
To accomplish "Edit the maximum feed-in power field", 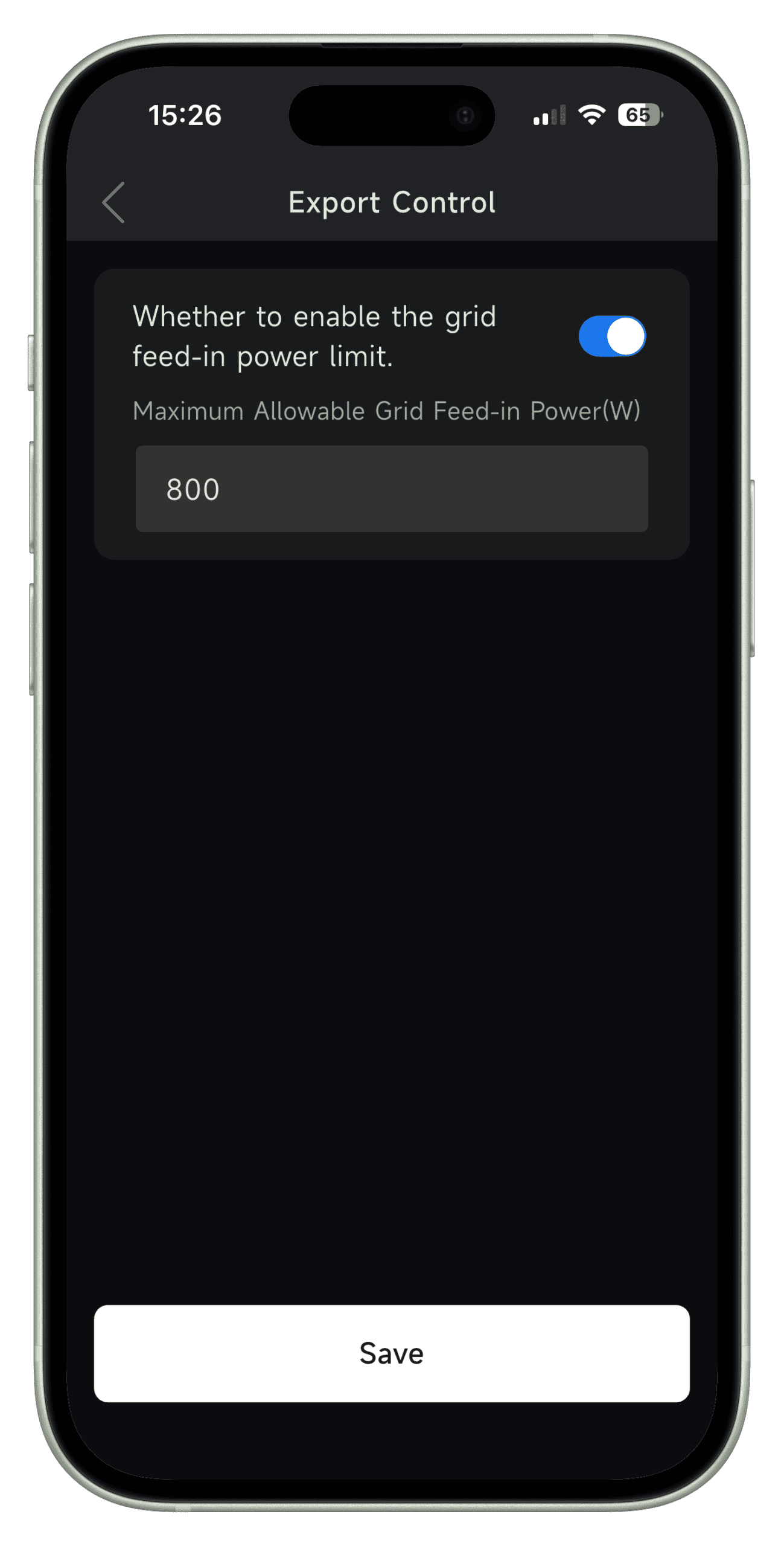I will (x=391, y=489).
